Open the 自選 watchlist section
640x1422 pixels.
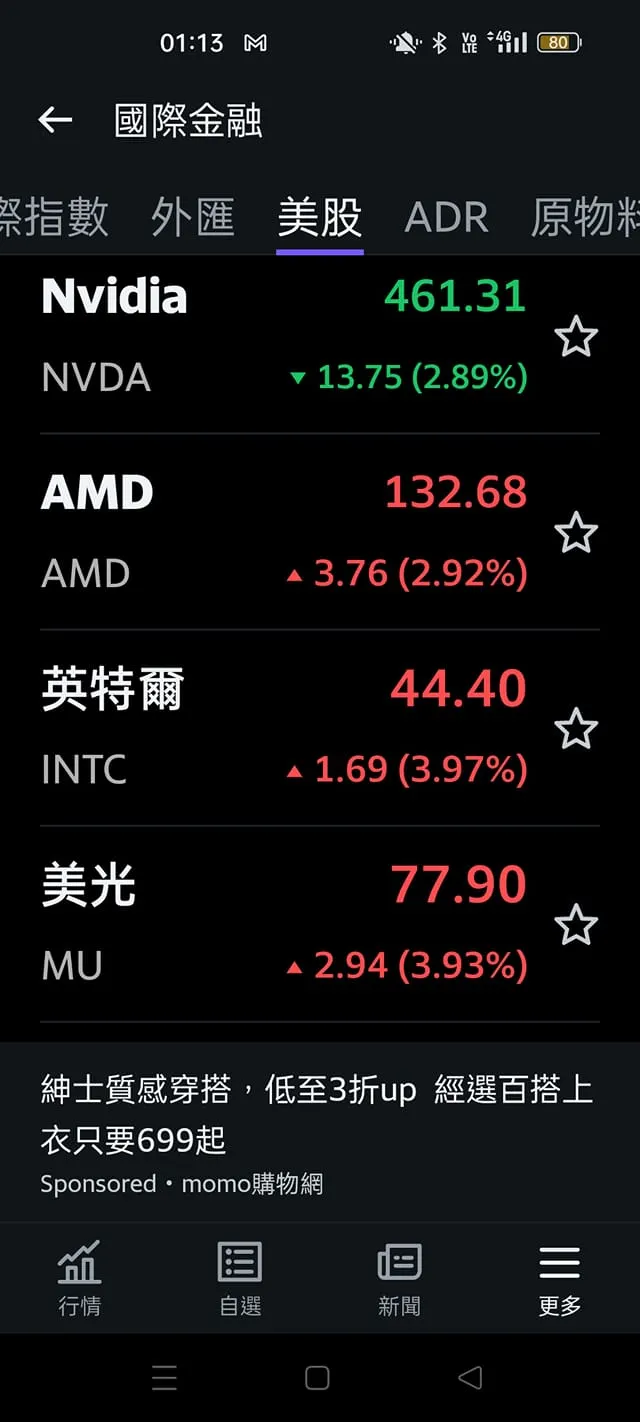click(240, 1277)
